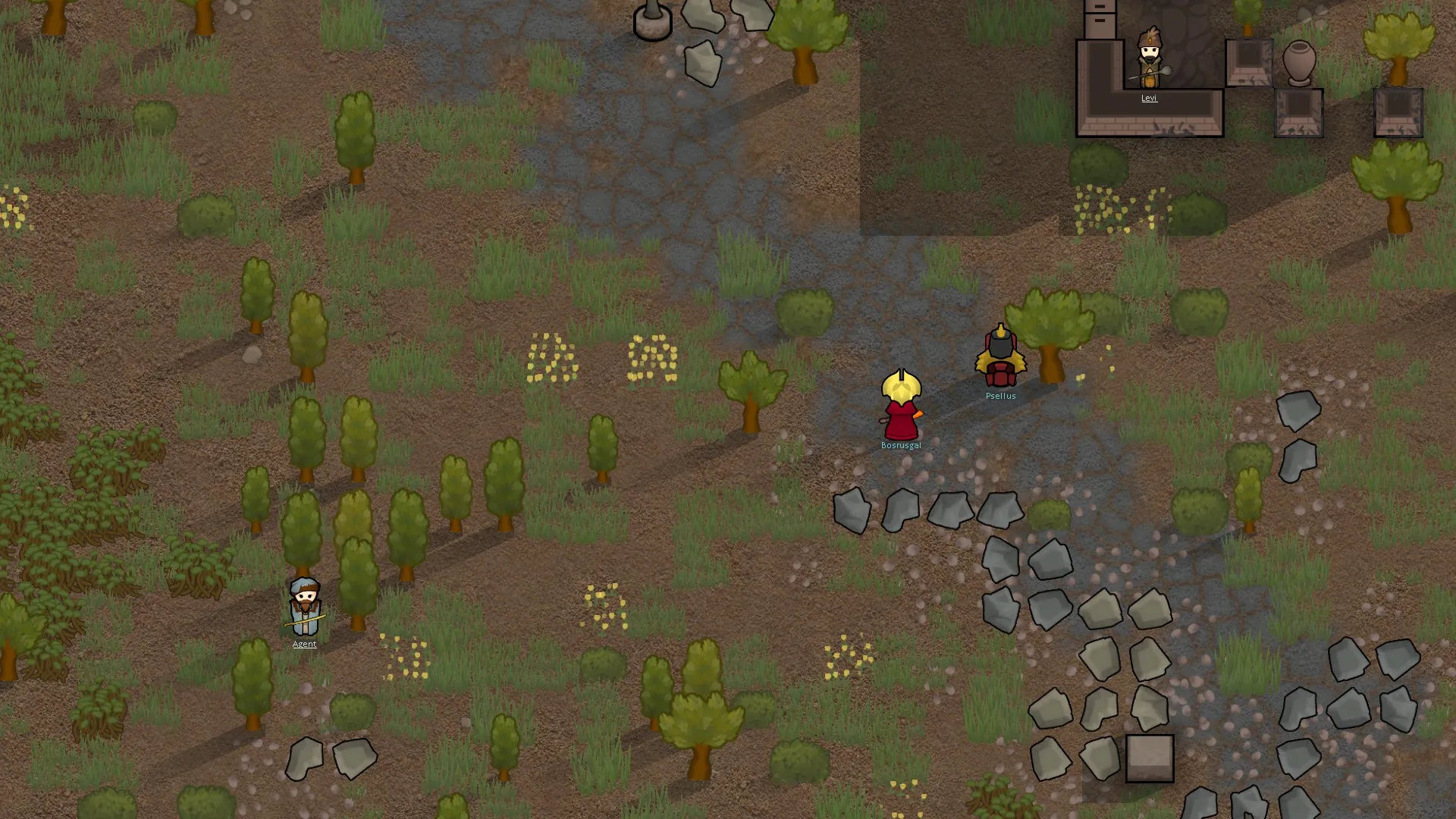1456x819 pixels.
Task: Select the colonist named Agent
Action: click(305, 607)
